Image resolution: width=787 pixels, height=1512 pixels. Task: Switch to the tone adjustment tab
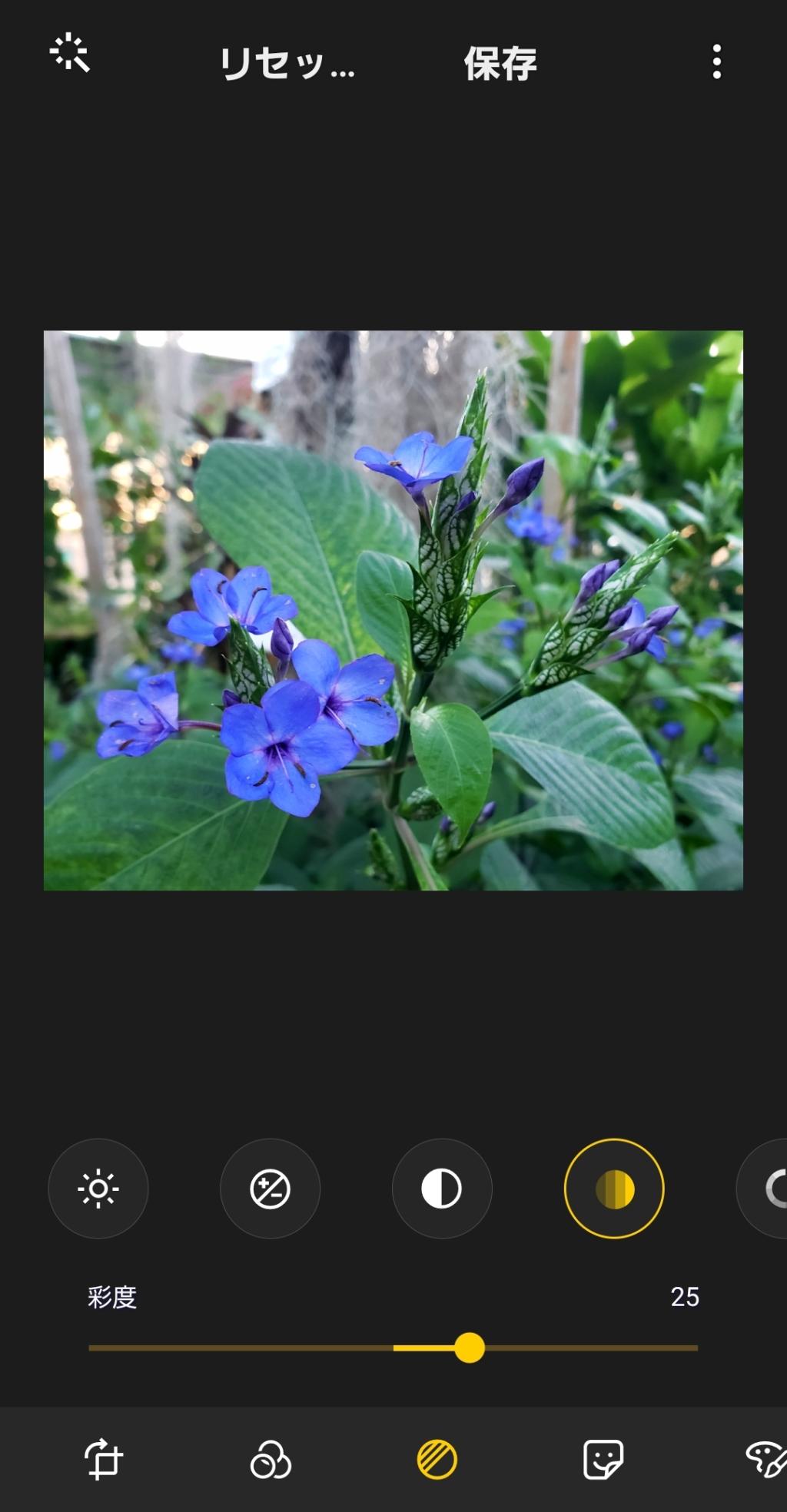[437, 1460]
